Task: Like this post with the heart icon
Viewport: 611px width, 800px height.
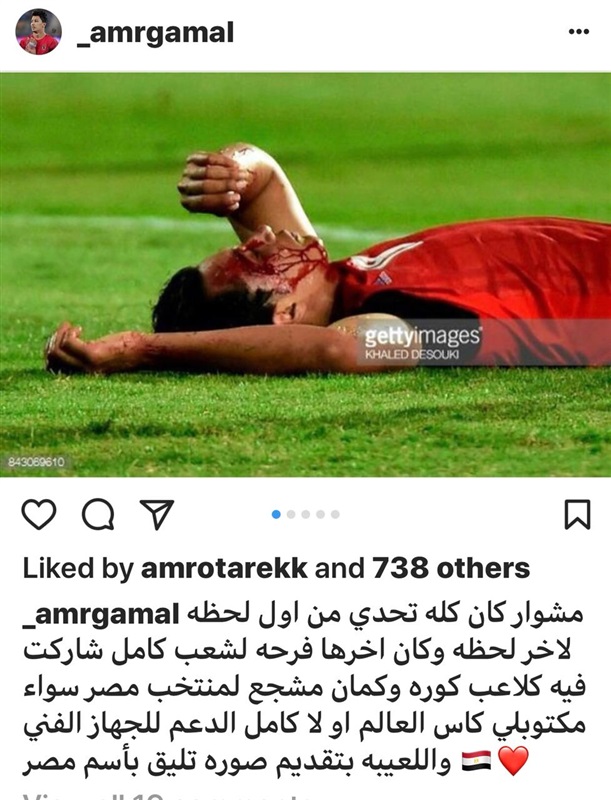Action: [39, 514]
